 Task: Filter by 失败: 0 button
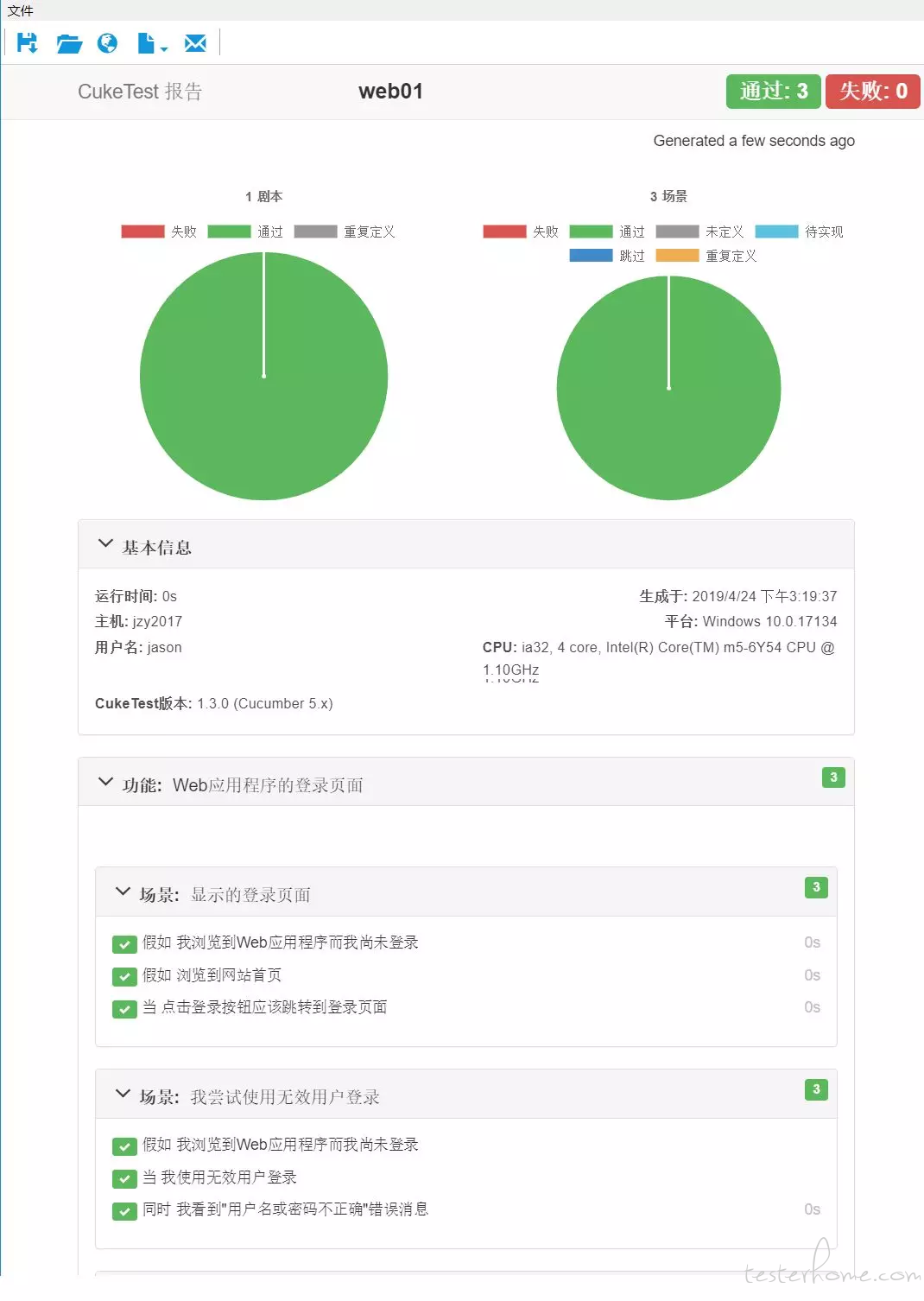point(872,91)
